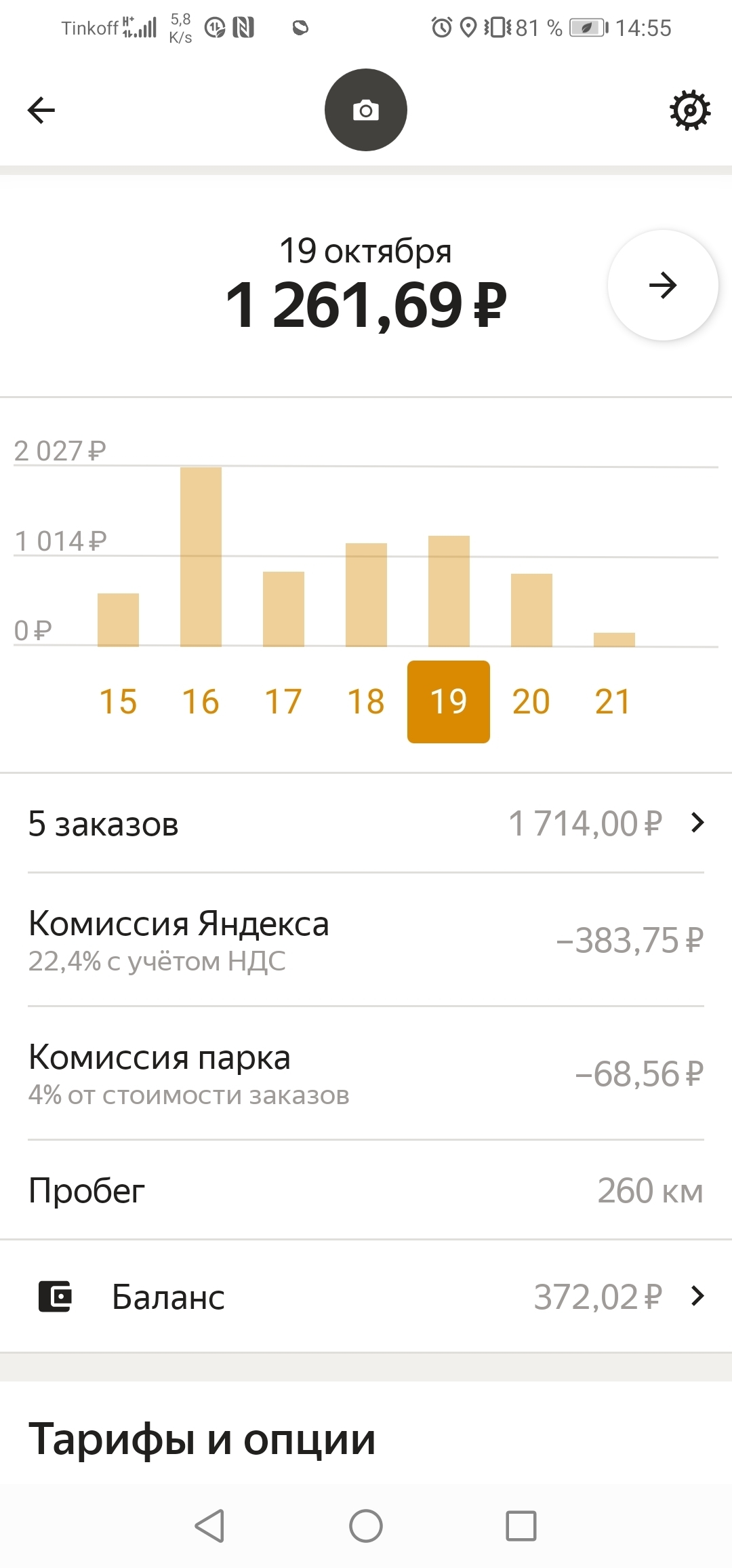Viewport: 732px width, 1568px height.
Task: Go back using the top-left arrow
Action: (41, 110)
